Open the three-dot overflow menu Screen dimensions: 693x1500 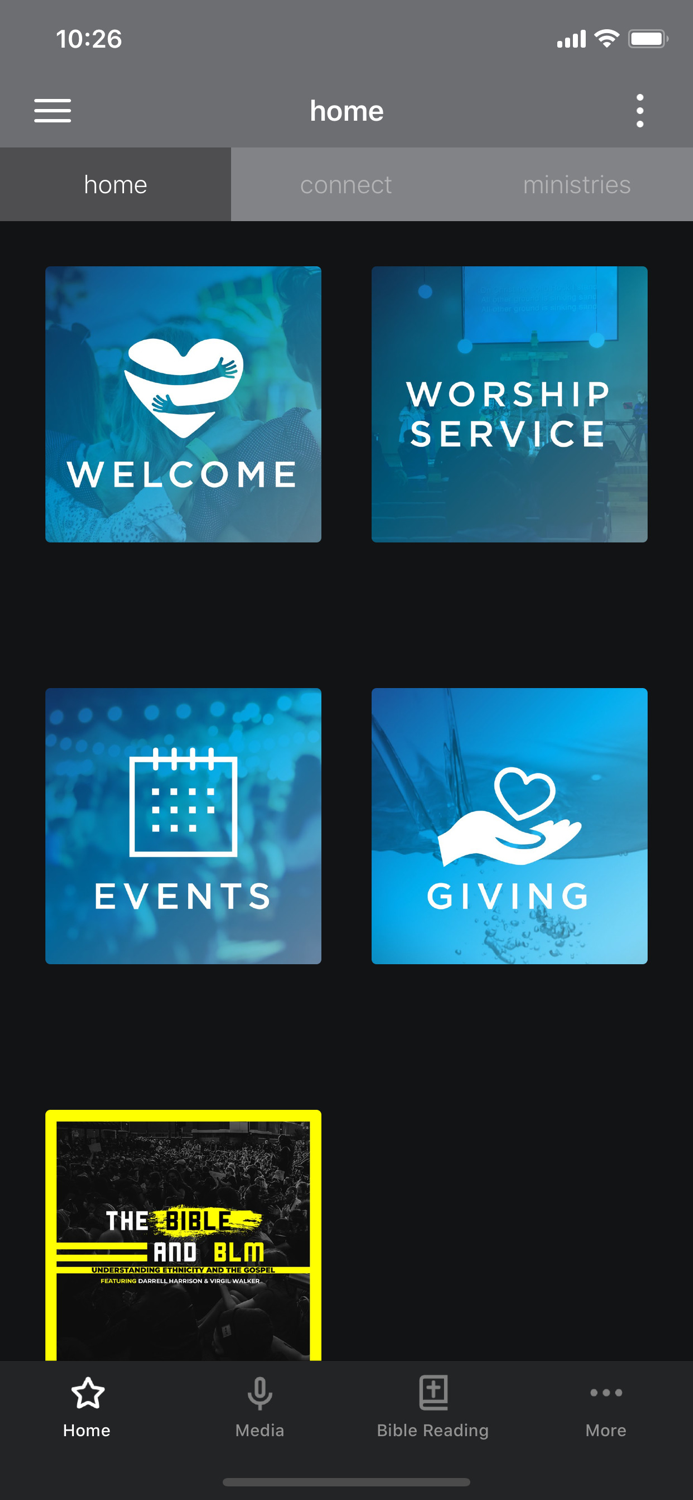point(640,111)
